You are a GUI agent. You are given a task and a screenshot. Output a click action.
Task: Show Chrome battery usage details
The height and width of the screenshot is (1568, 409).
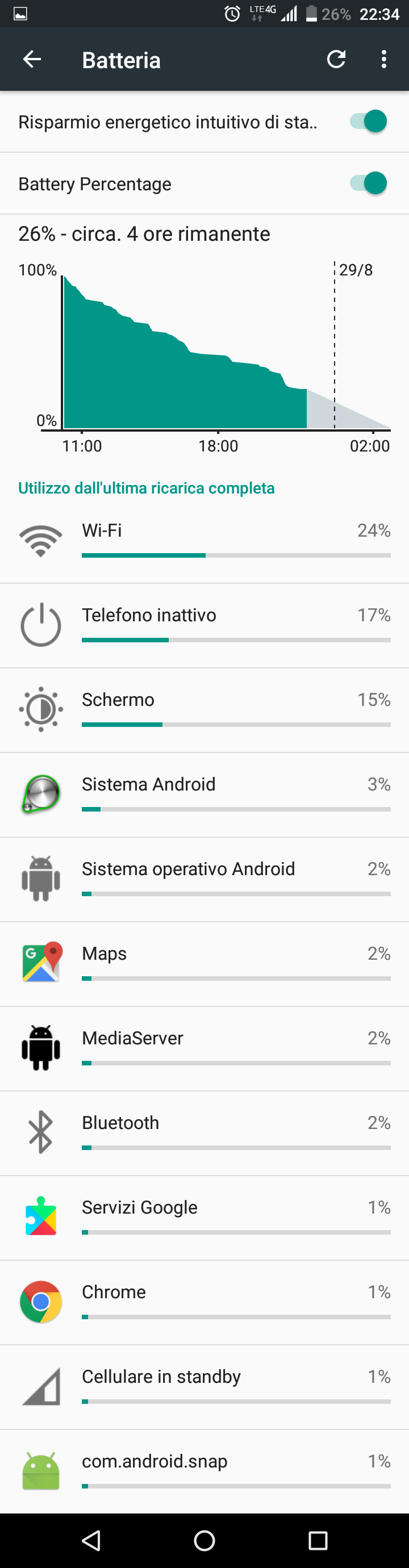click(x=204, y=1302)
